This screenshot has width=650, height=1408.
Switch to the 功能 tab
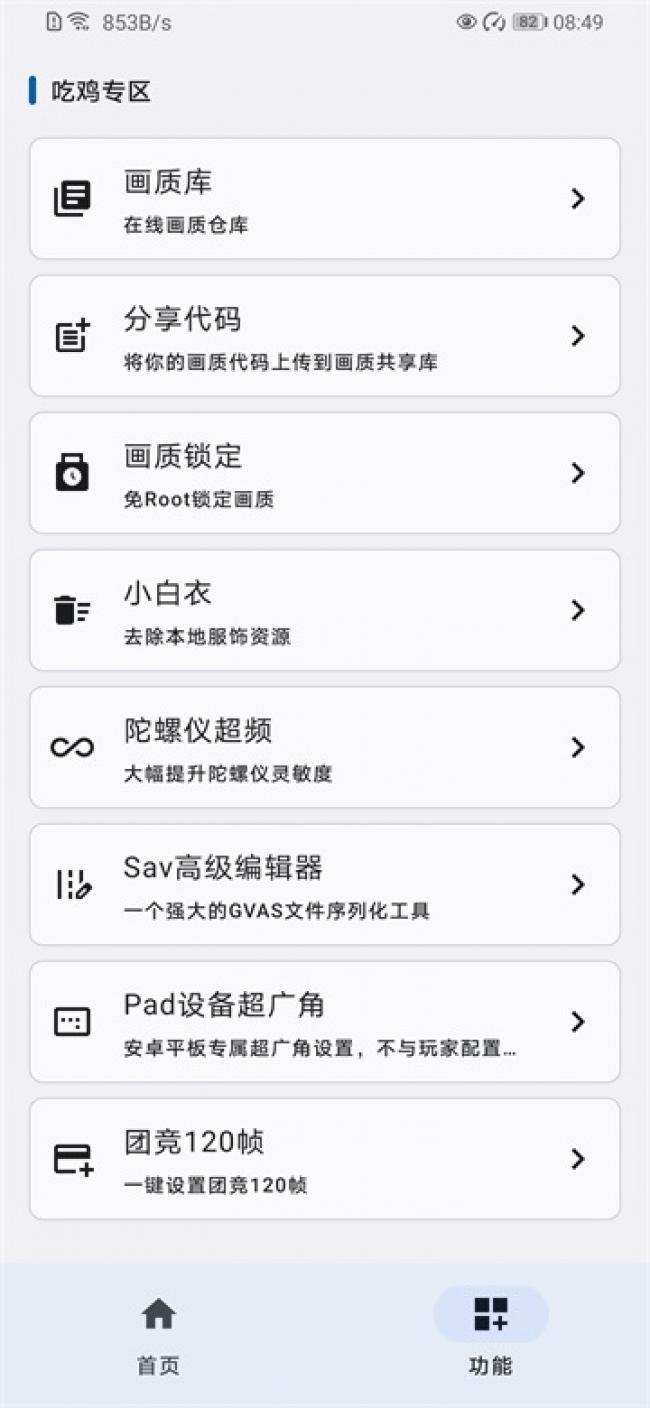point(490,1334)
